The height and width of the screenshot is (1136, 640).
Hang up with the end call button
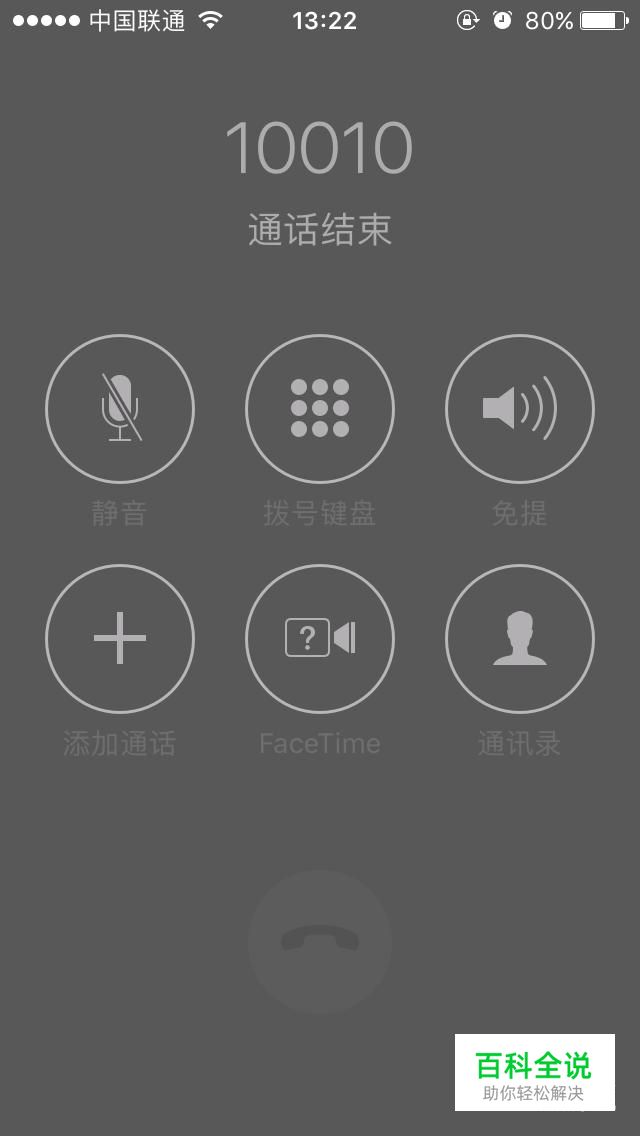tap(320, 941)
